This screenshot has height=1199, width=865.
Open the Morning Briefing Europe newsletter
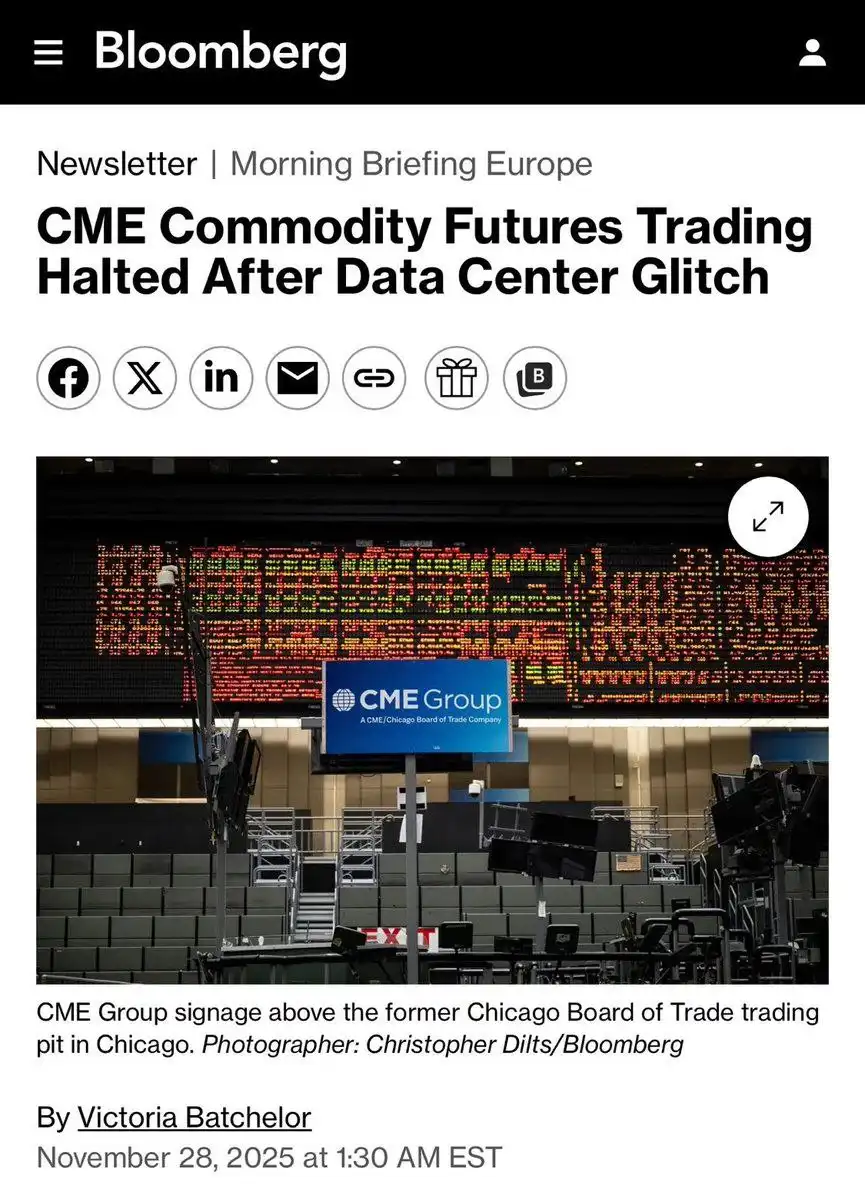(408, 163)
